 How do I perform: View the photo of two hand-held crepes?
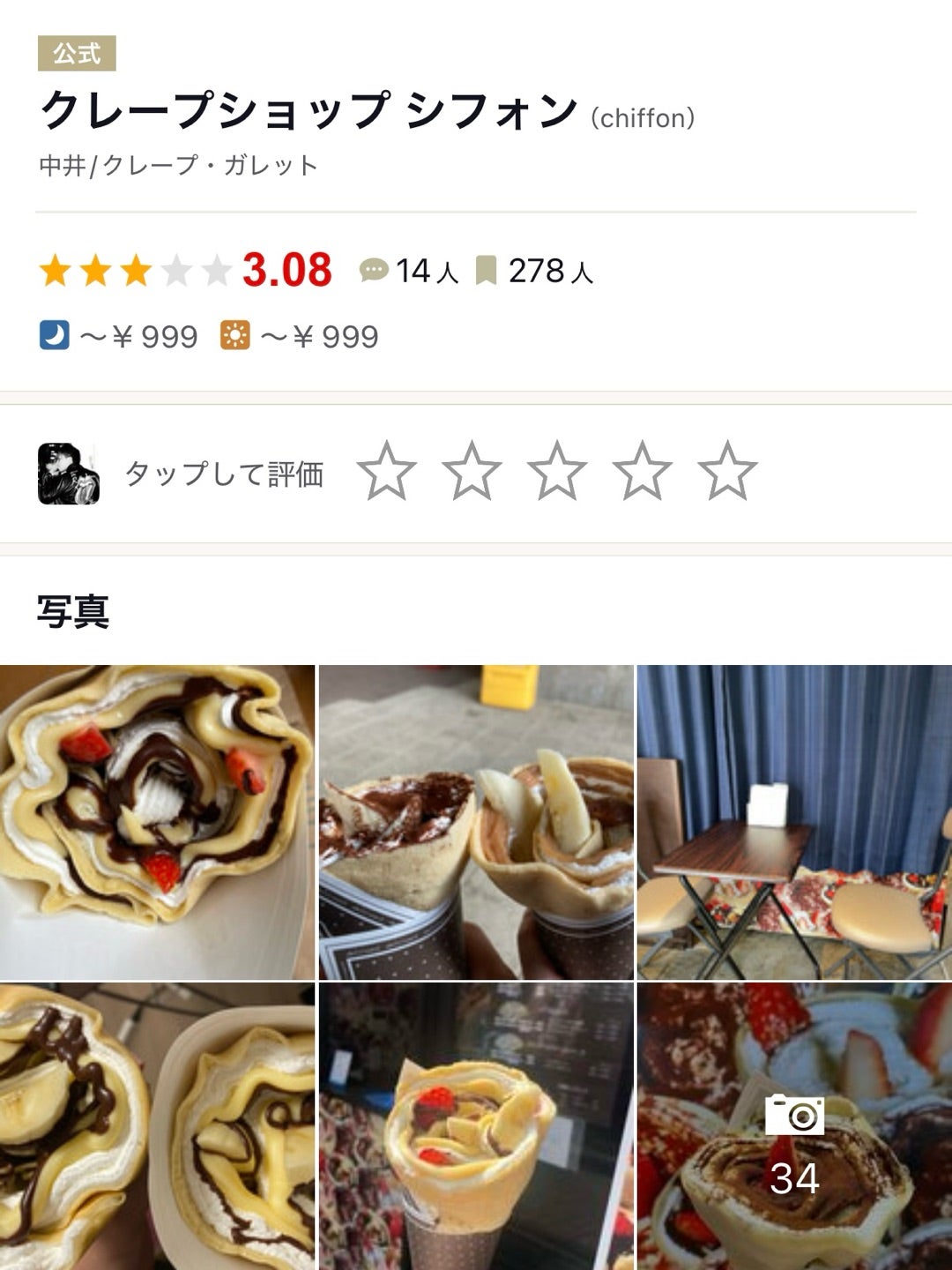click(476, 822)
